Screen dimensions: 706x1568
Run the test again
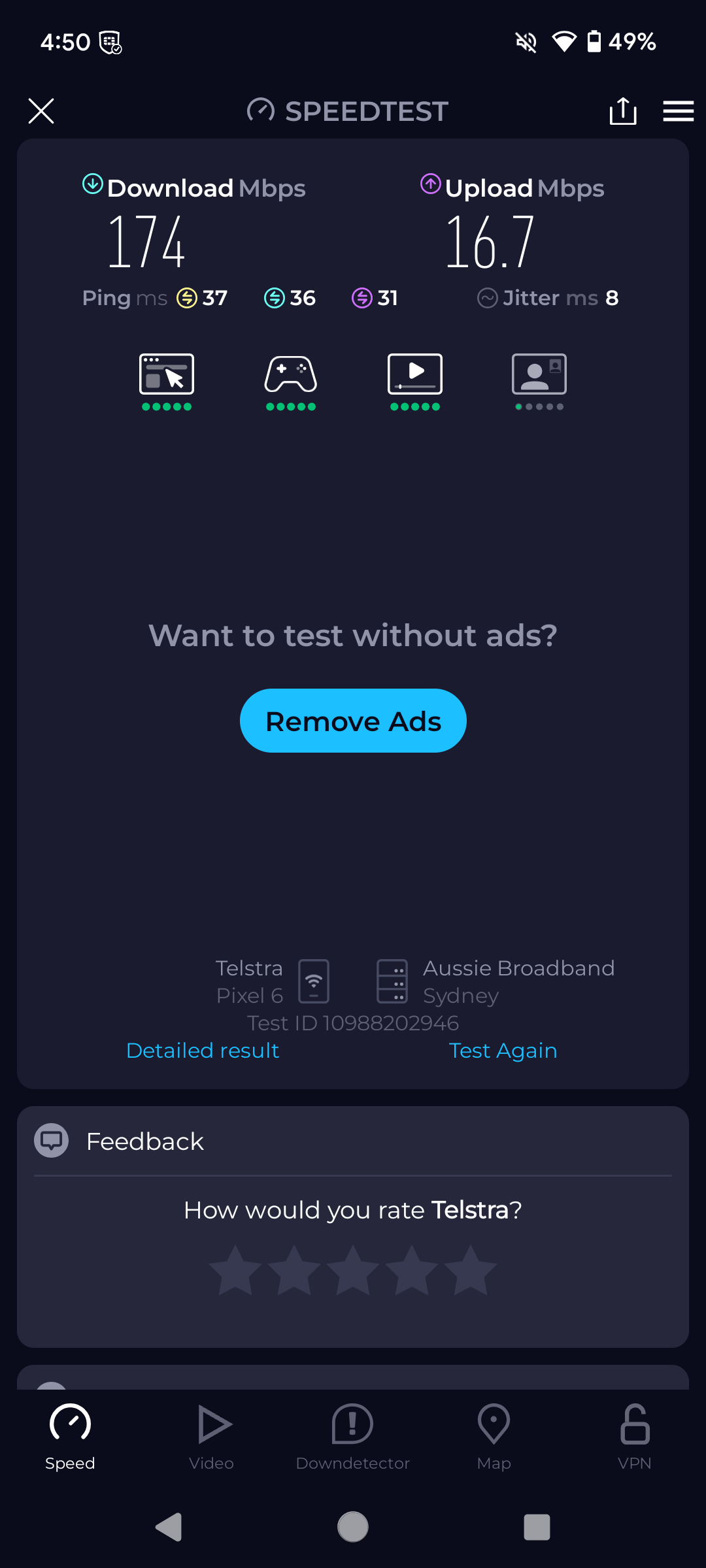click(503, 1051)
